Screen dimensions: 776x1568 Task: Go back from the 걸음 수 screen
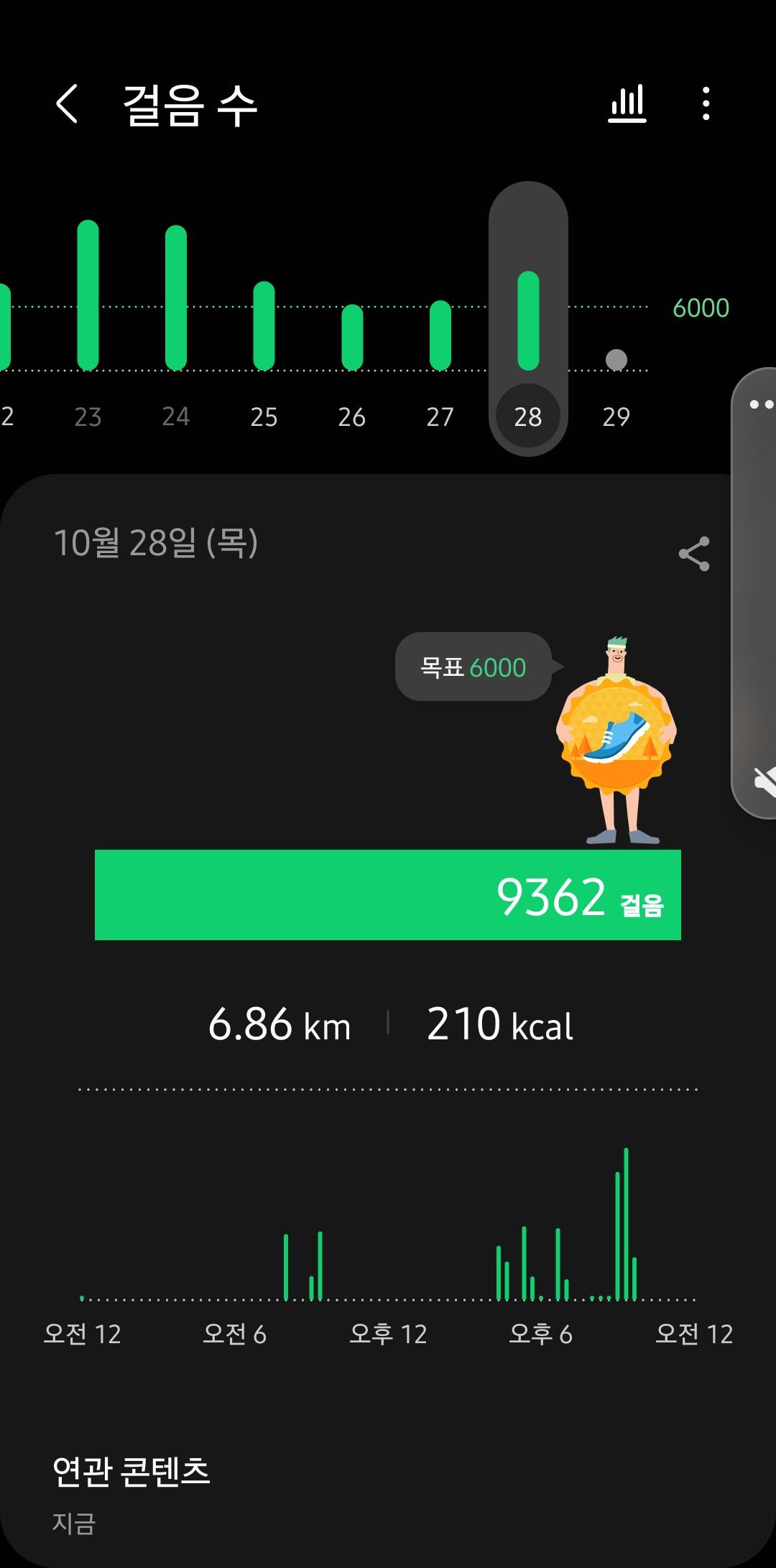click(x=67, y=104)
